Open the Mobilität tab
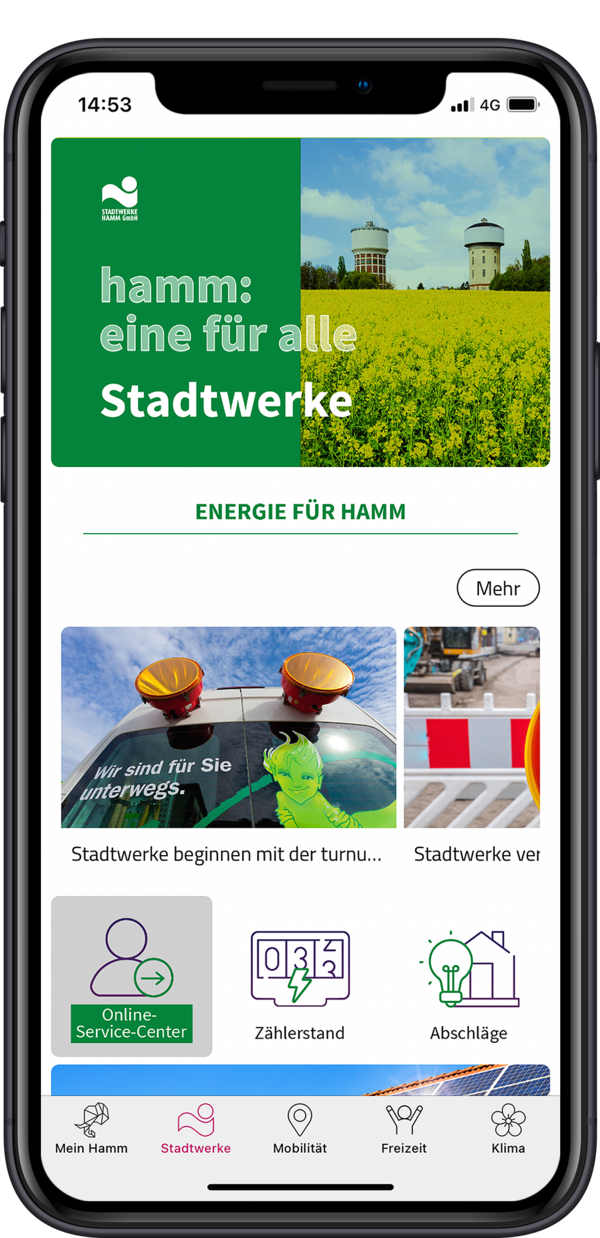 point(300,1129)
